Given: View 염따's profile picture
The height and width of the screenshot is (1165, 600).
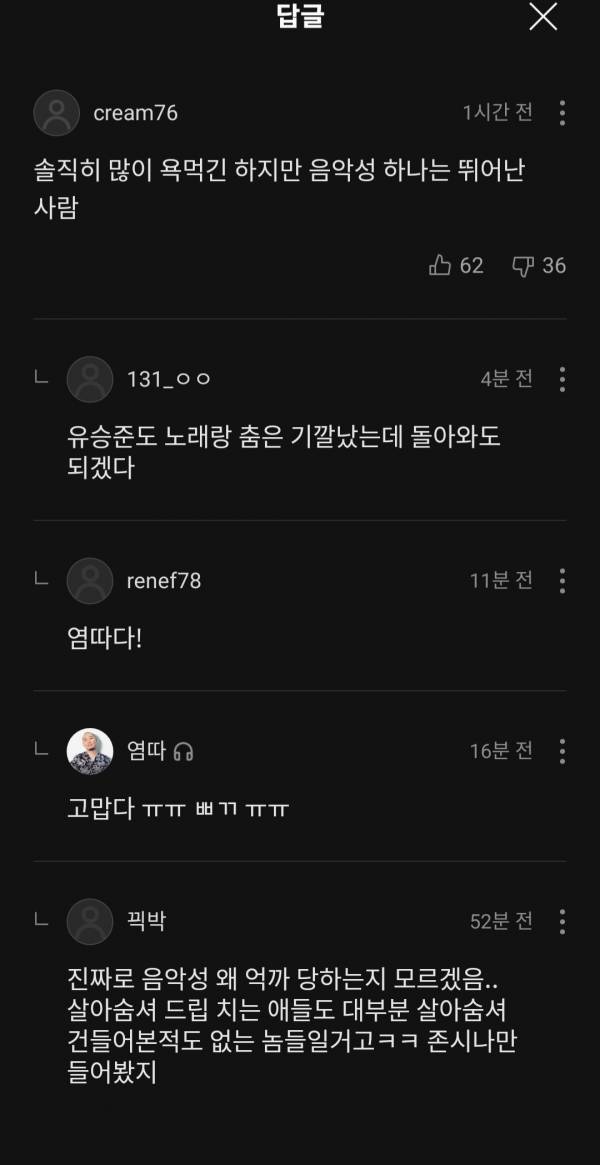Looking at the screenshot, I should point(90,751).
